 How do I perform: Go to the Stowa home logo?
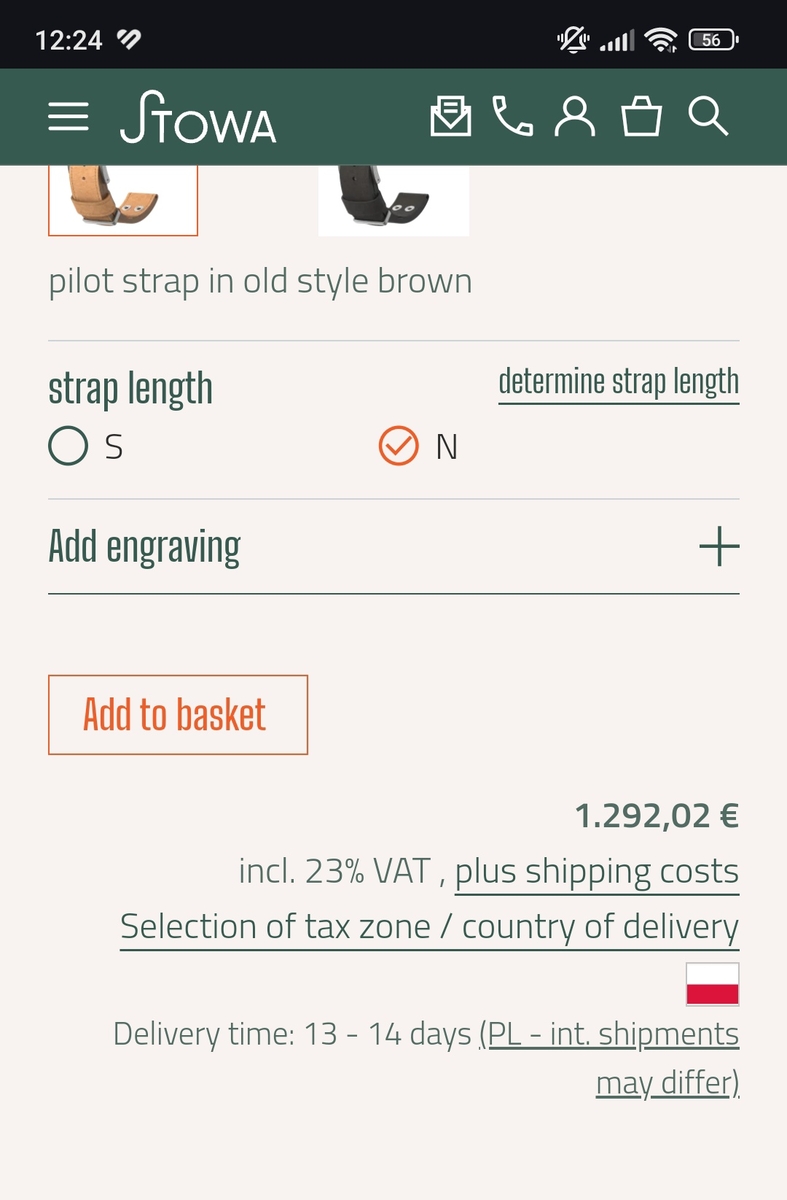tap(198, 118)
